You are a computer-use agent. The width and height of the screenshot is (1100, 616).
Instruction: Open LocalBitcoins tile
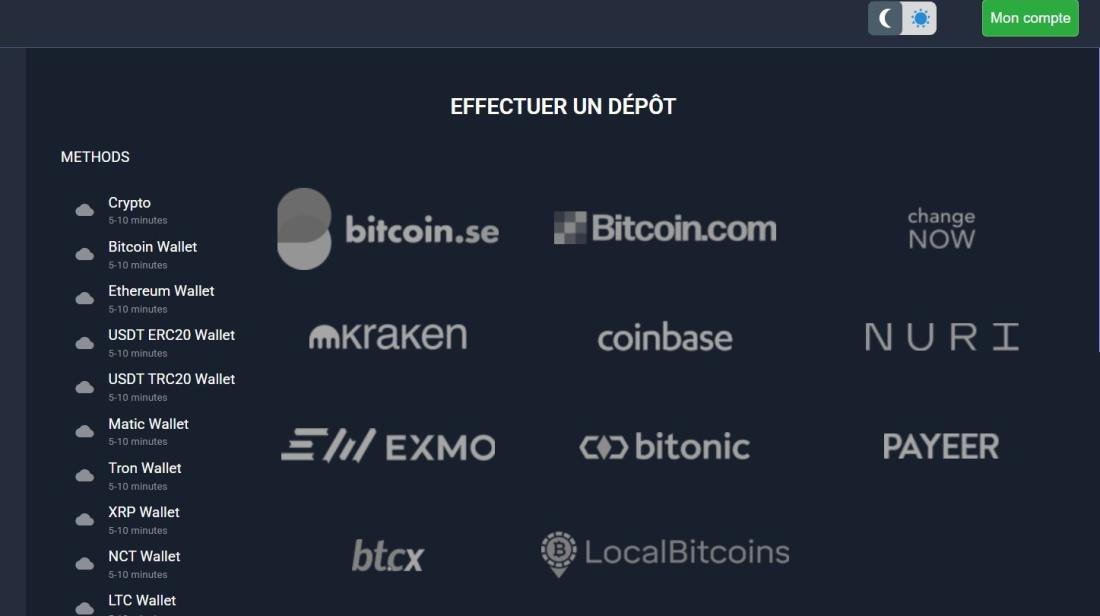[665, 553]
